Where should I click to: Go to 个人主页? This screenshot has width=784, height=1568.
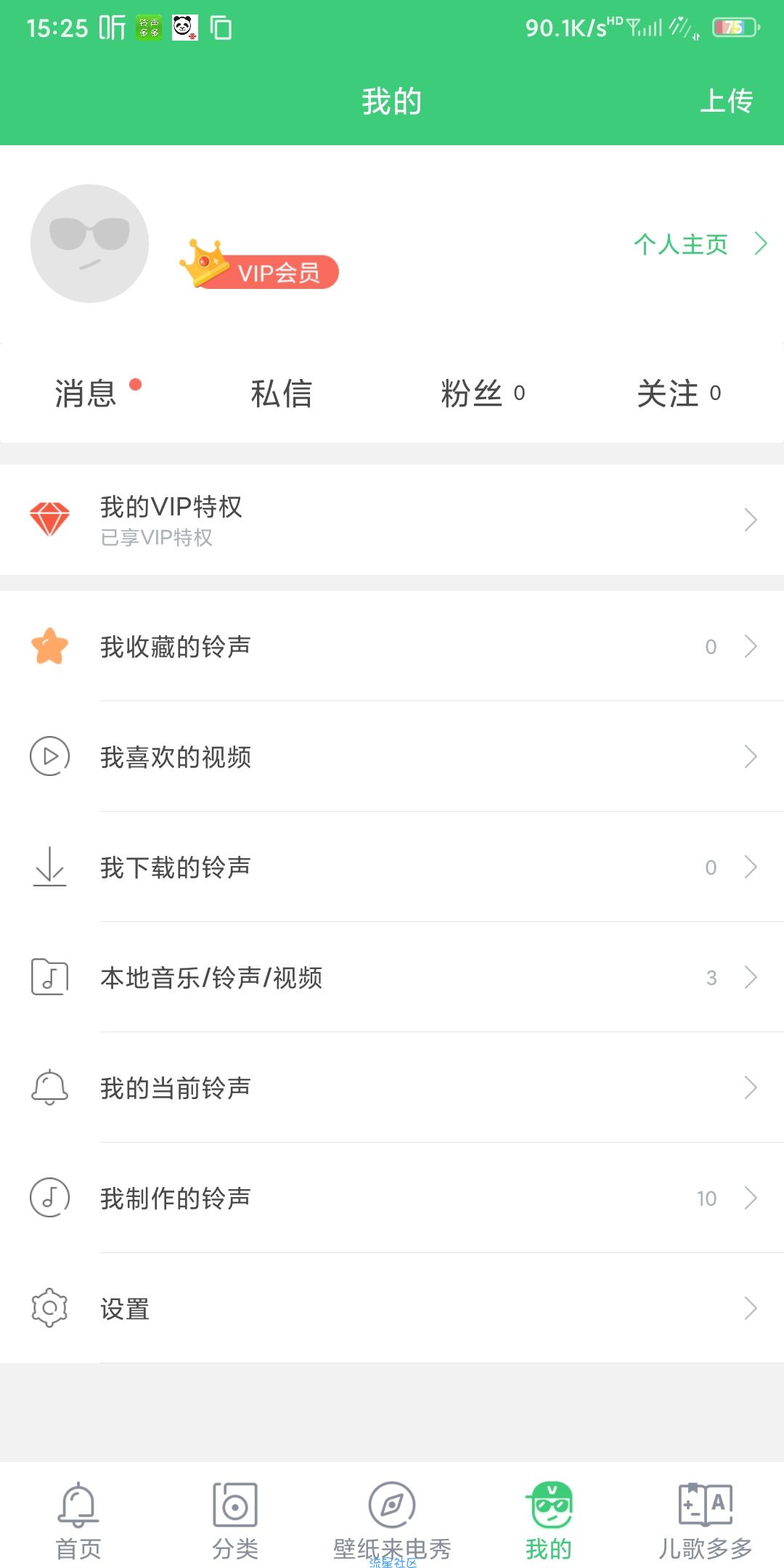pos(700,244)
